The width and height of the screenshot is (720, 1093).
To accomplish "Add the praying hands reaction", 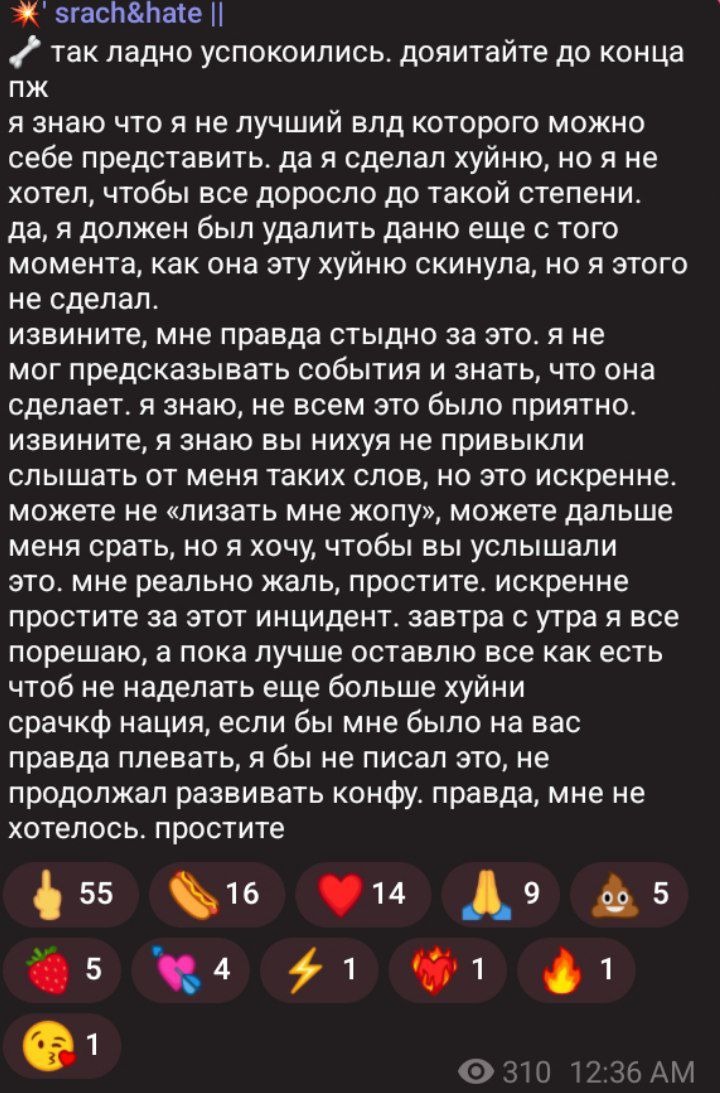I will pyautogui.click(x=500, y=895).
